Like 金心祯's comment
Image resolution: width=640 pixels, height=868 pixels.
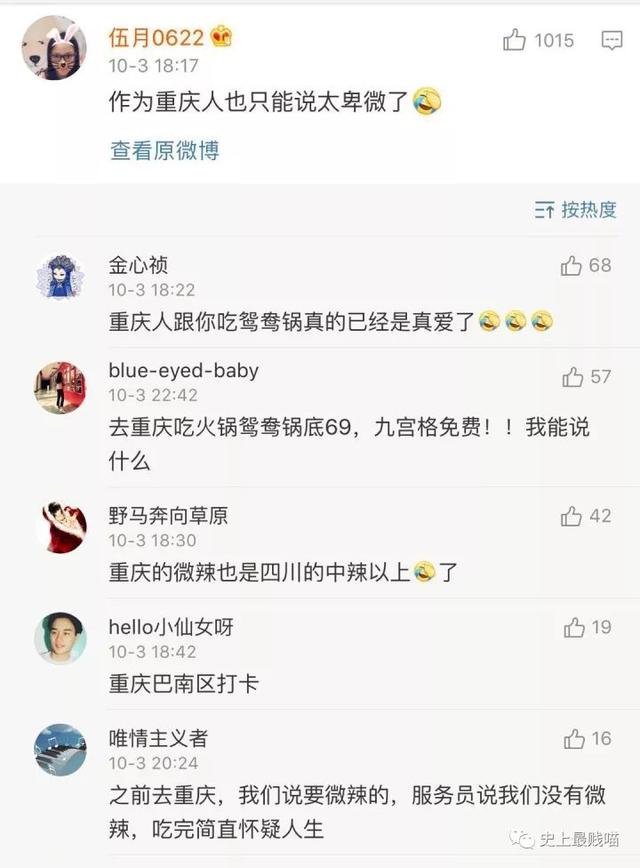(572, 265)
